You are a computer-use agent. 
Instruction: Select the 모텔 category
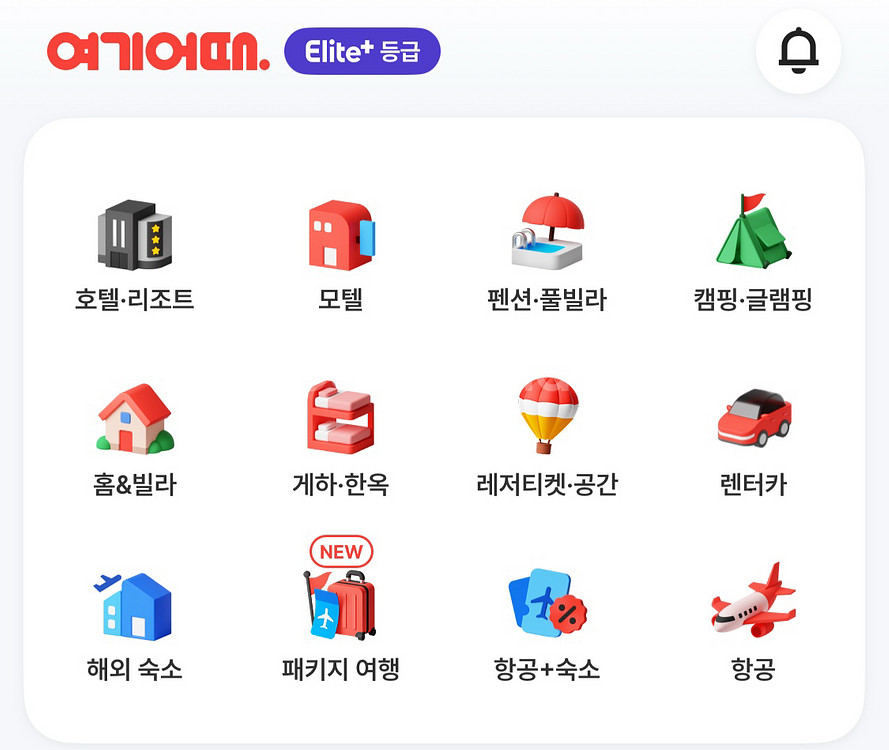pyautogui.click(x=340, y=253)
